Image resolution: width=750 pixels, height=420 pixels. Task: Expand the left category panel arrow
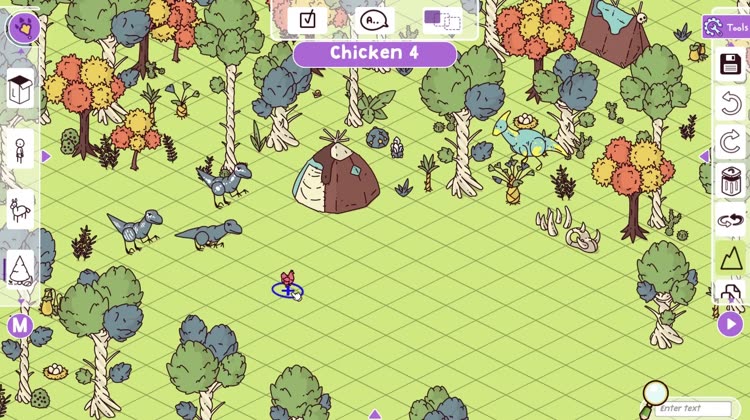[x=45, y=156]
